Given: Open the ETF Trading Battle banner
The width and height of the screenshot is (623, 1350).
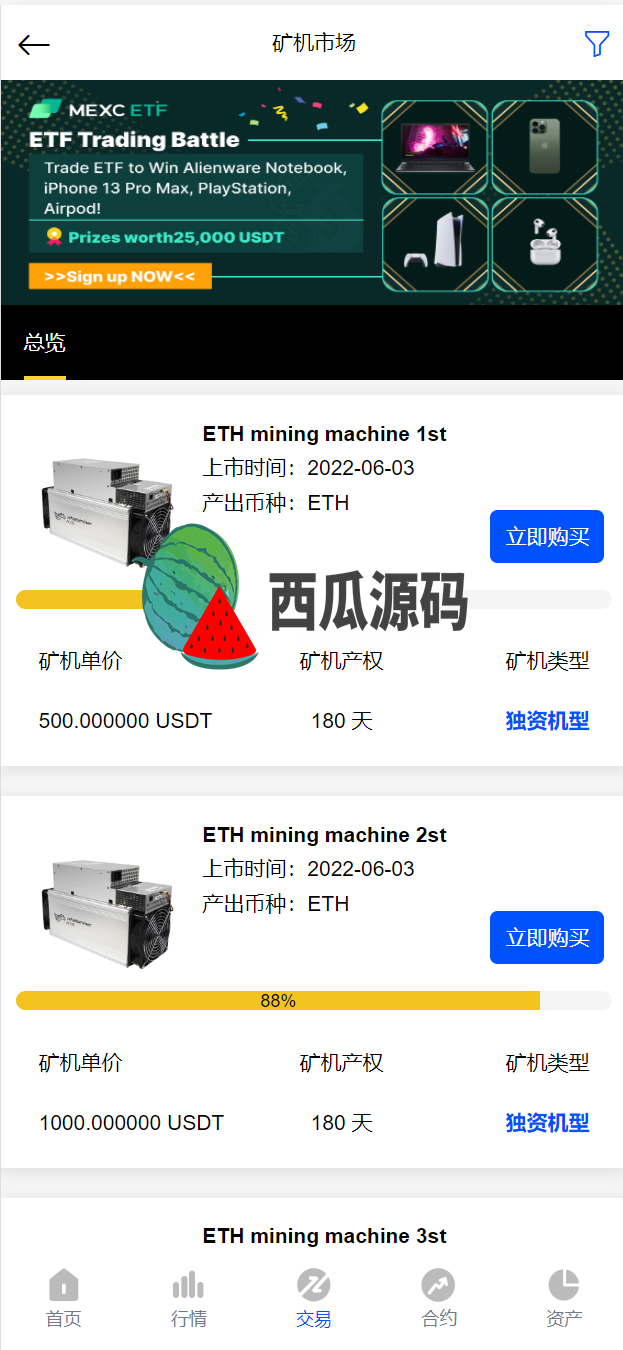Looking at the screenshot, I should (311, 192).
